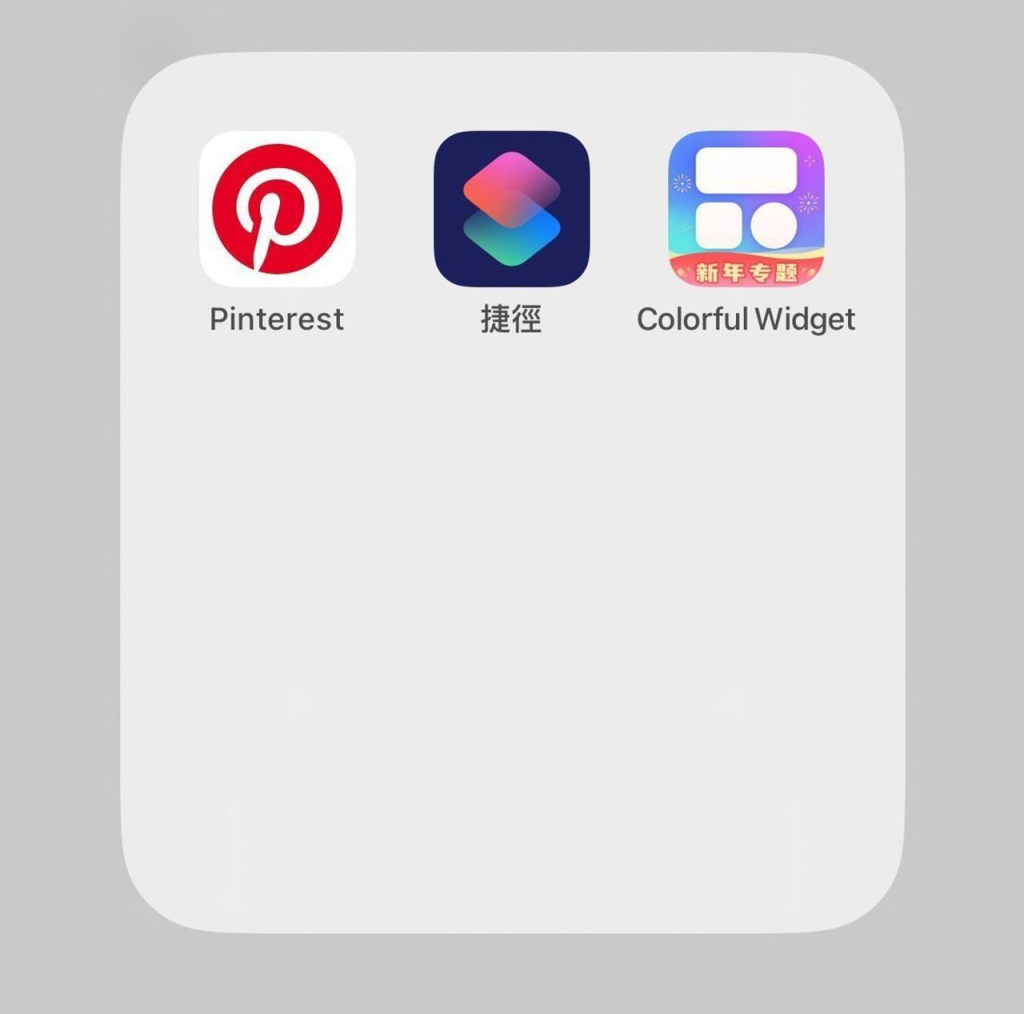Open the Pinterest app
1024x1014 pixels.
[277, 209]
